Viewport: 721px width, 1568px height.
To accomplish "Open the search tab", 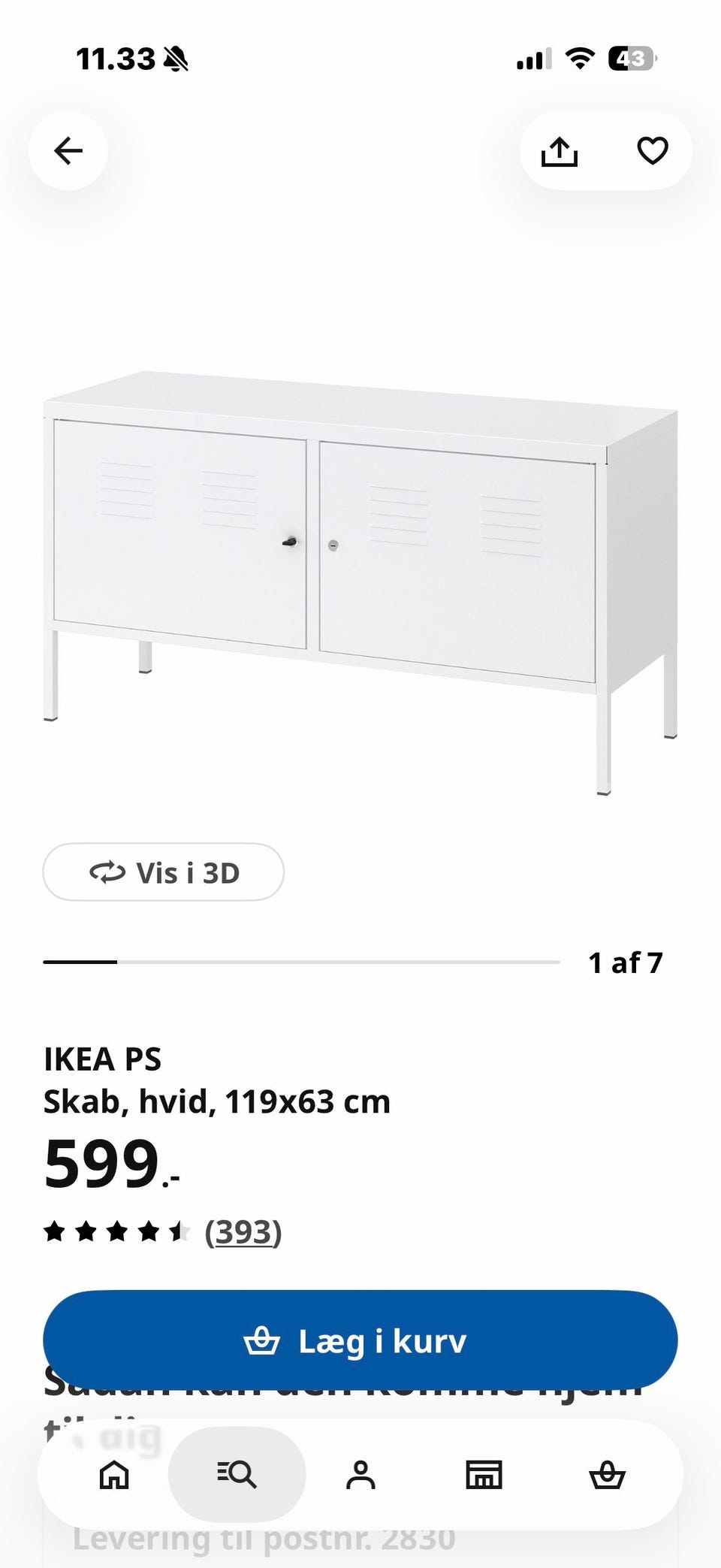I will [x=237, y=1475].
